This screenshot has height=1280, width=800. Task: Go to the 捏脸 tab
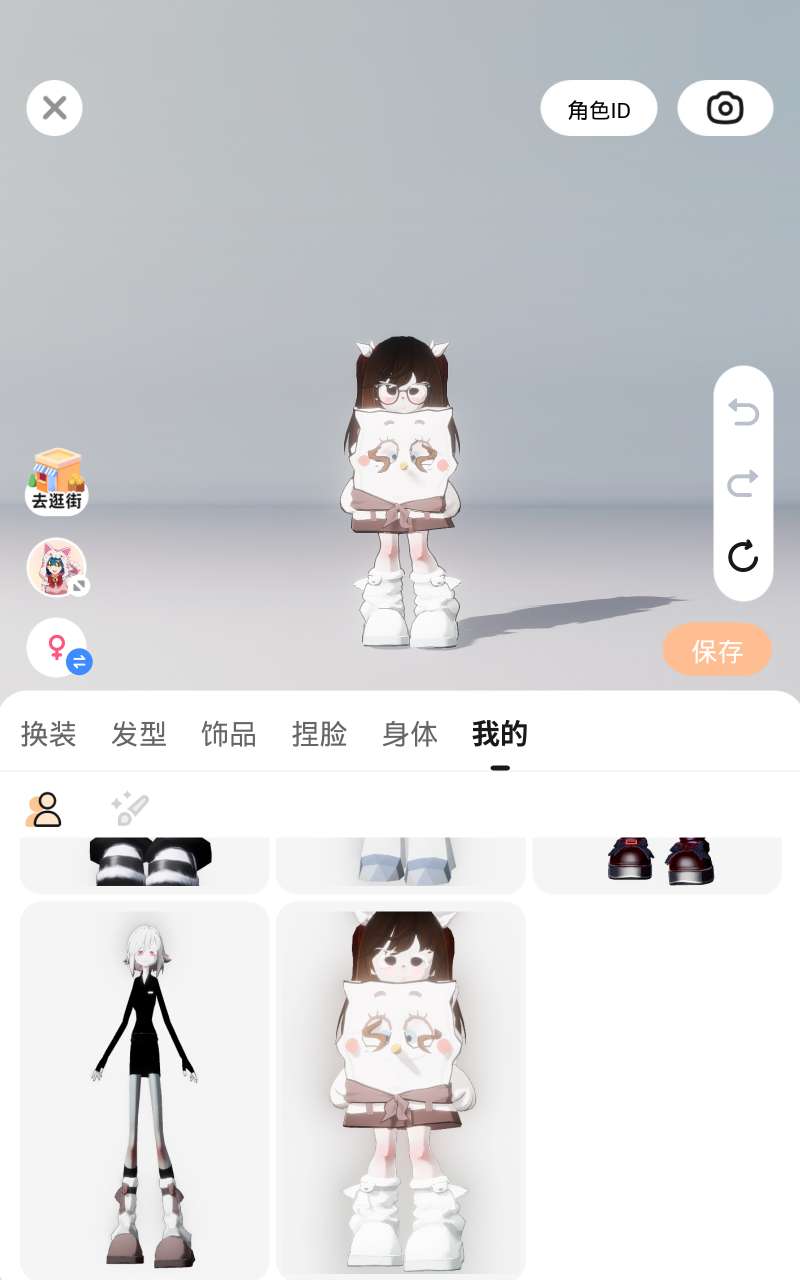coord(319,734)
